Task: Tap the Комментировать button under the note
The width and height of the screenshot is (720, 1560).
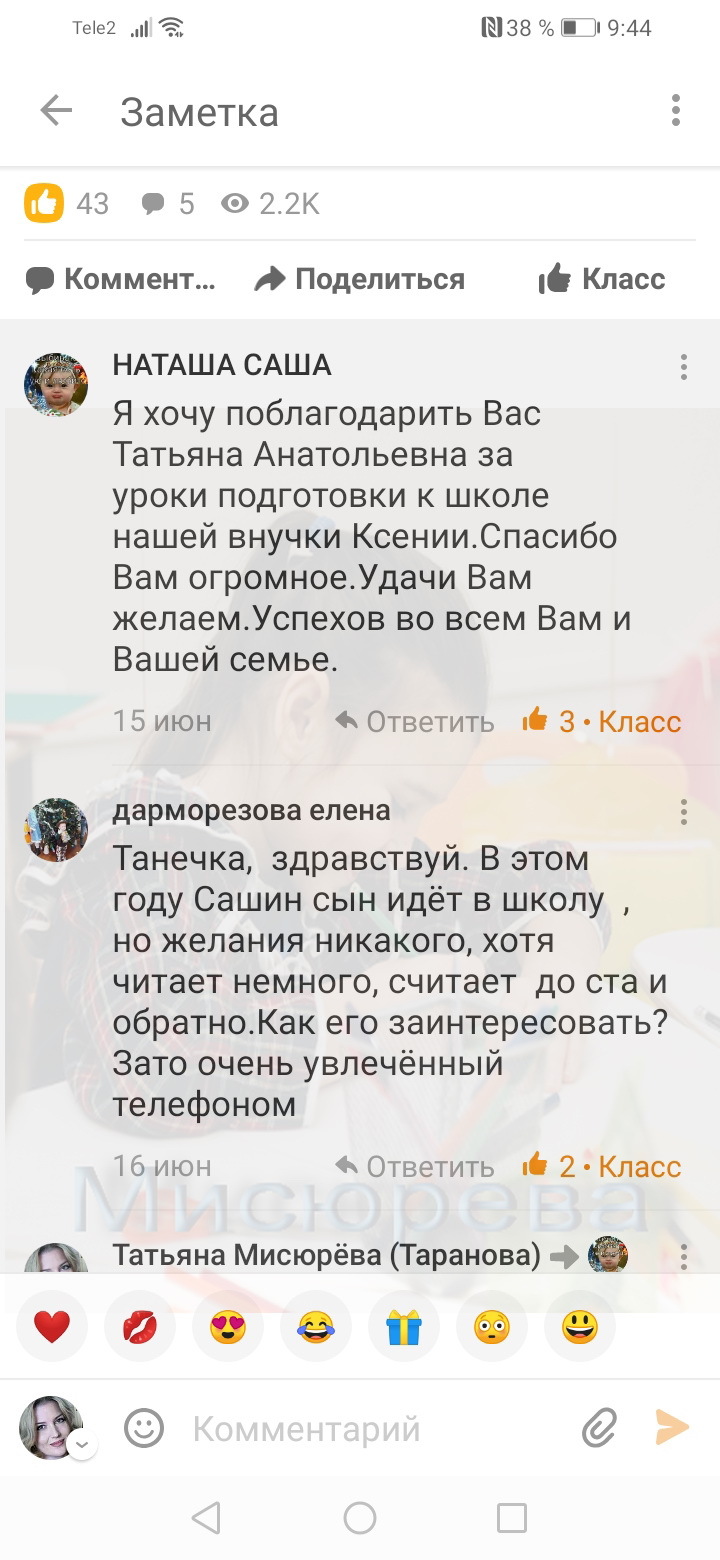Action: (121, 279)
